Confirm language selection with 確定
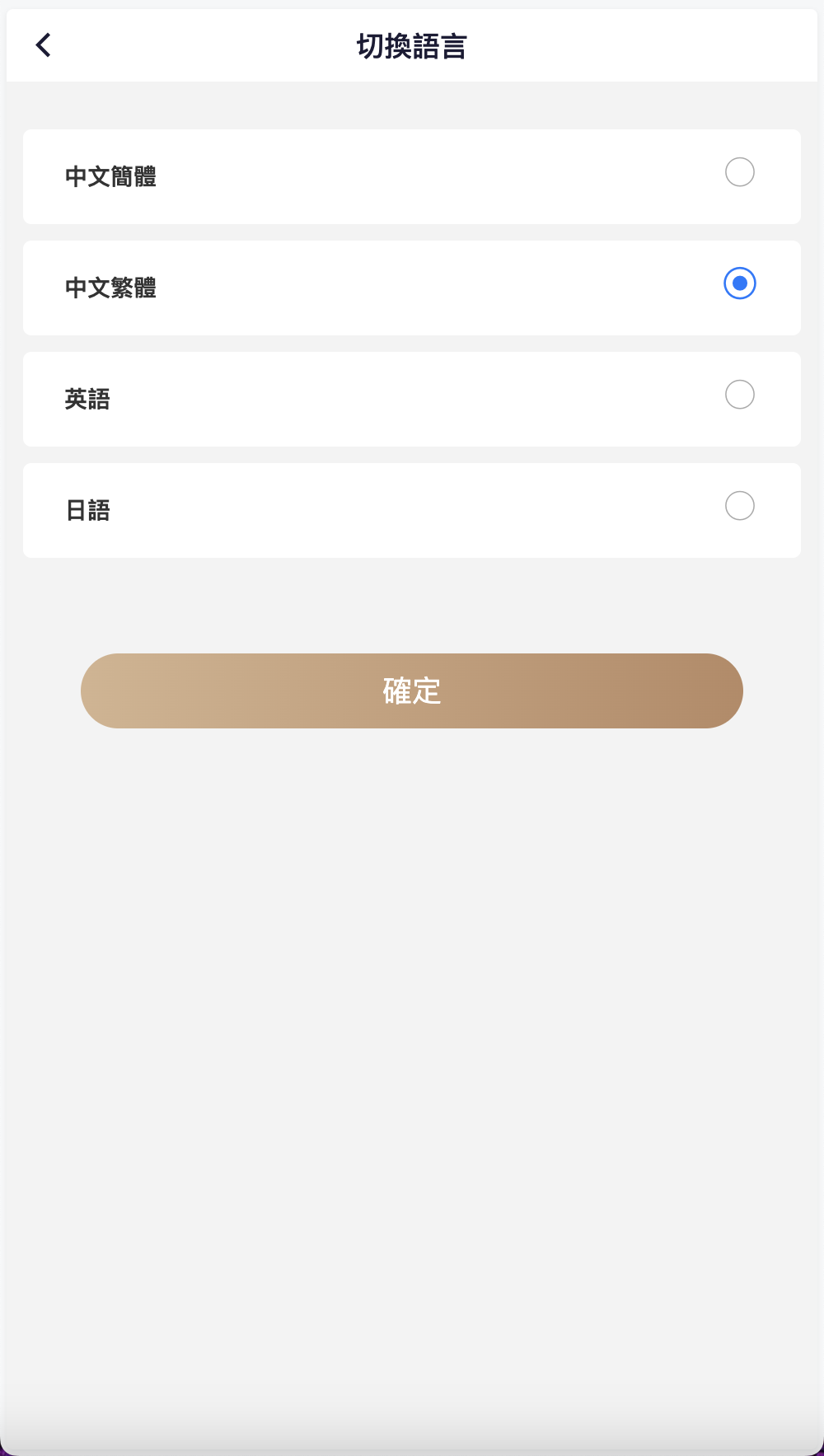Viewport: 824px width, 1456px height. (x=411, y=691)
